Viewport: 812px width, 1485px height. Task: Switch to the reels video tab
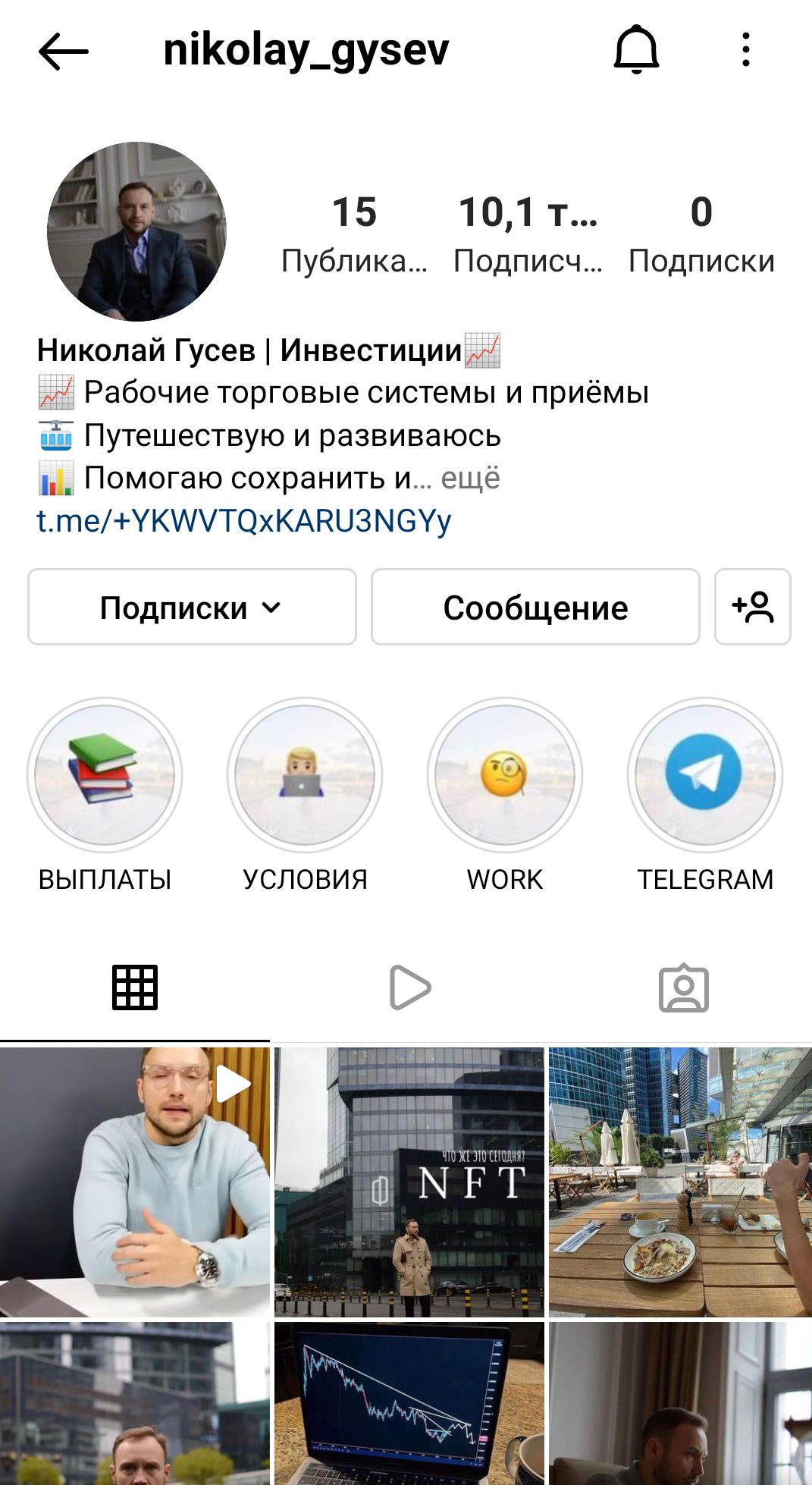coord(409,987)
